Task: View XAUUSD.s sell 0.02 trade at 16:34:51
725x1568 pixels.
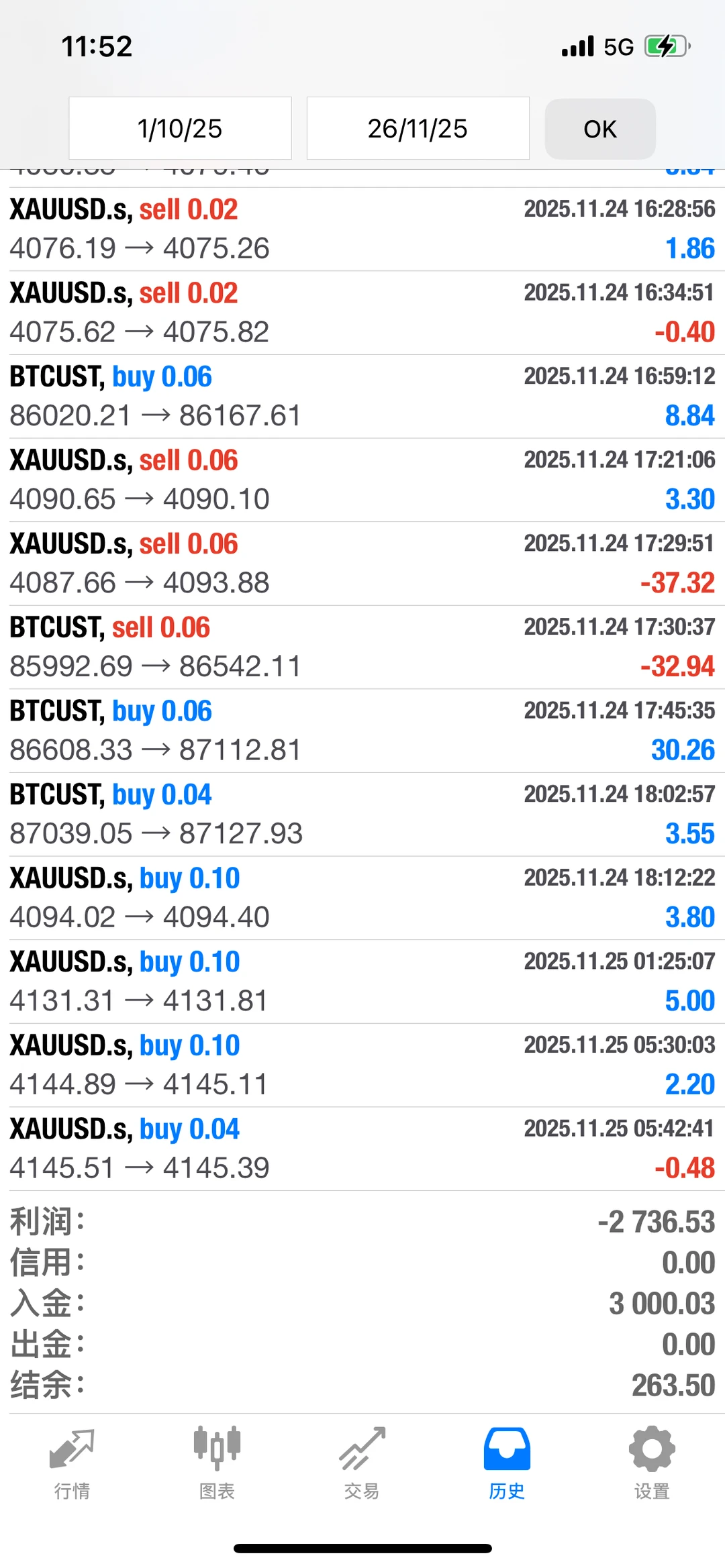Action: (362, 313)
